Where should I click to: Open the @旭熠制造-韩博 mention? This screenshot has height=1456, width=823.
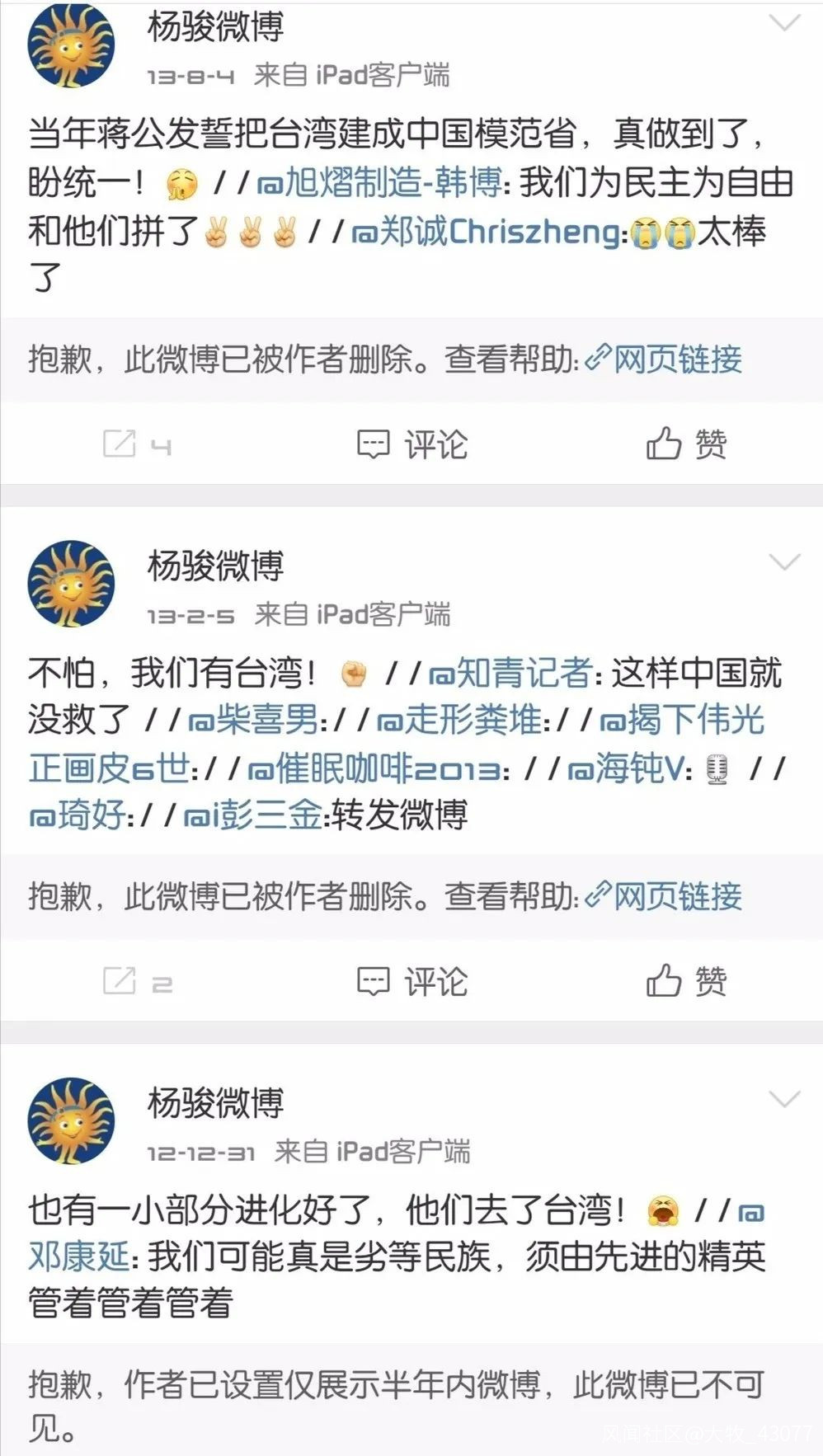[x=379, y=183]
